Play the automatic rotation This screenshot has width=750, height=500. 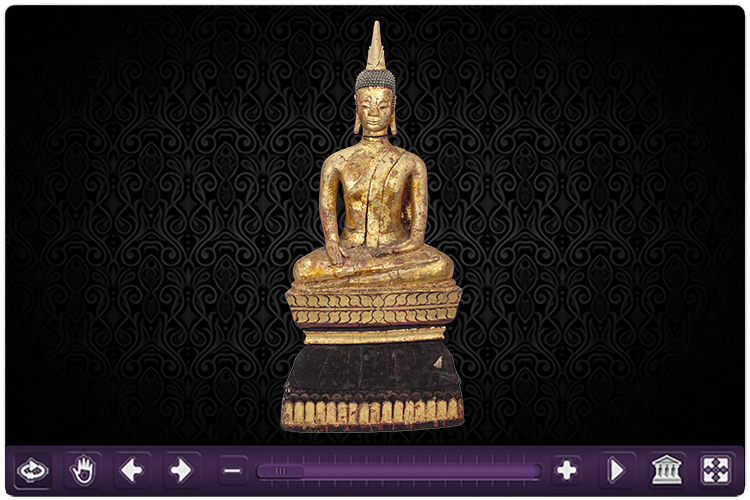point(617,470)
